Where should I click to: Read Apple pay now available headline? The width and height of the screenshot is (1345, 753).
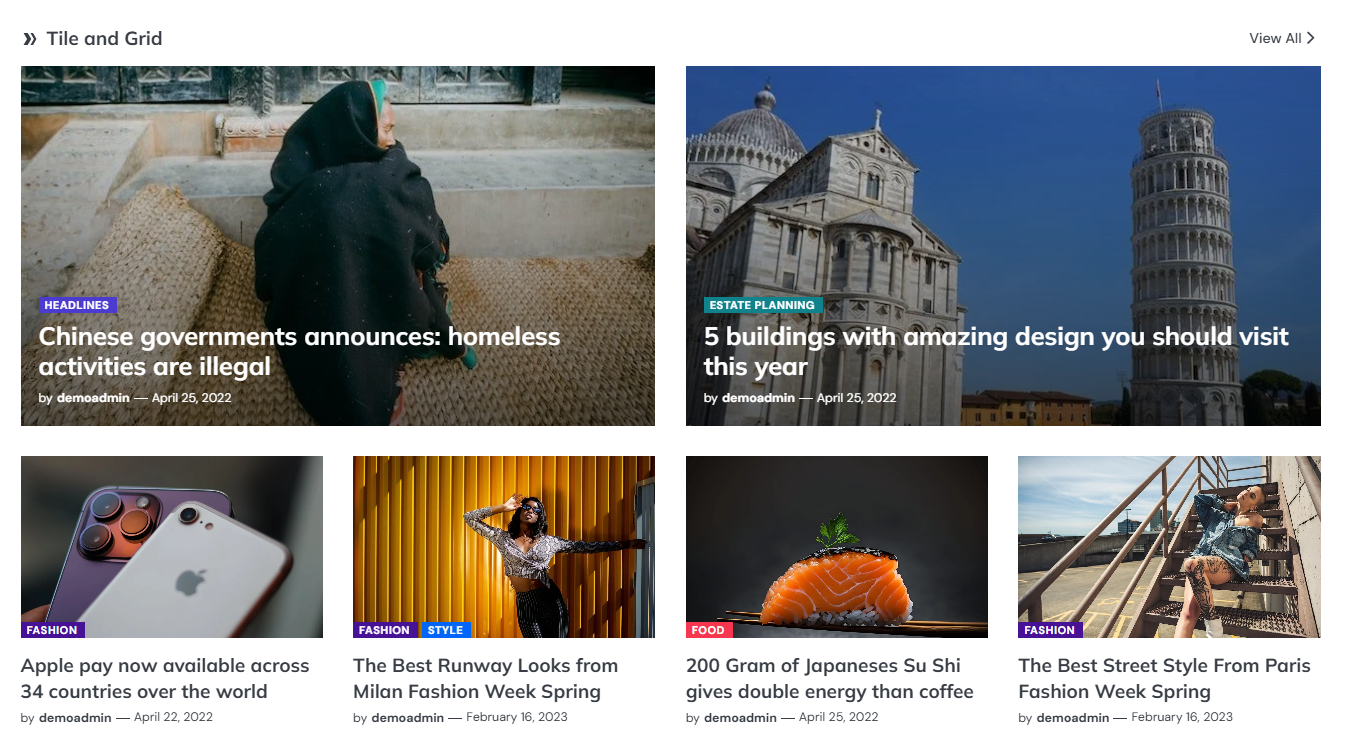point(165,678)
